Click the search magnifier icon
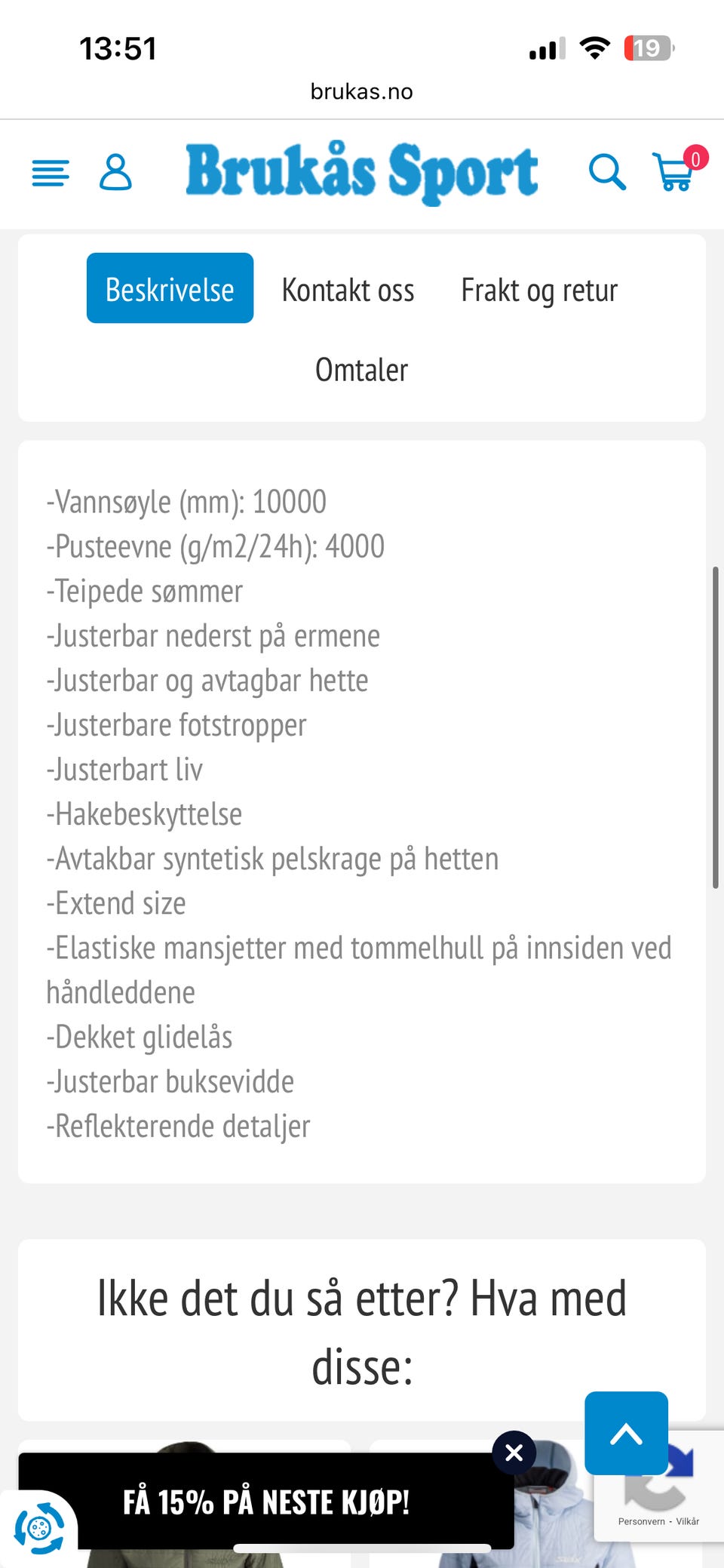This screenshot has height=1568, width=724. 608,174
